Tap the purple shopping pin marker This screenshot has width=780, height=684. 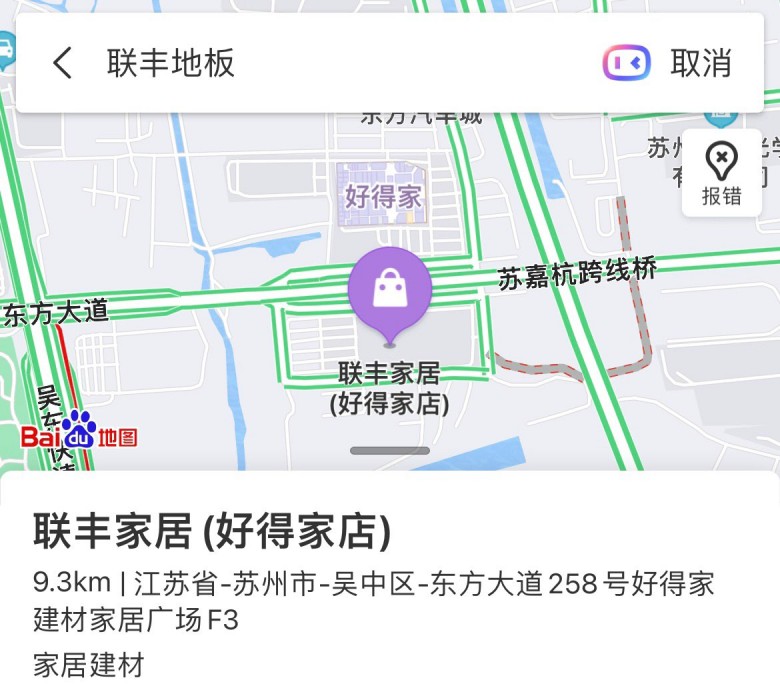[x=390, y=289]
